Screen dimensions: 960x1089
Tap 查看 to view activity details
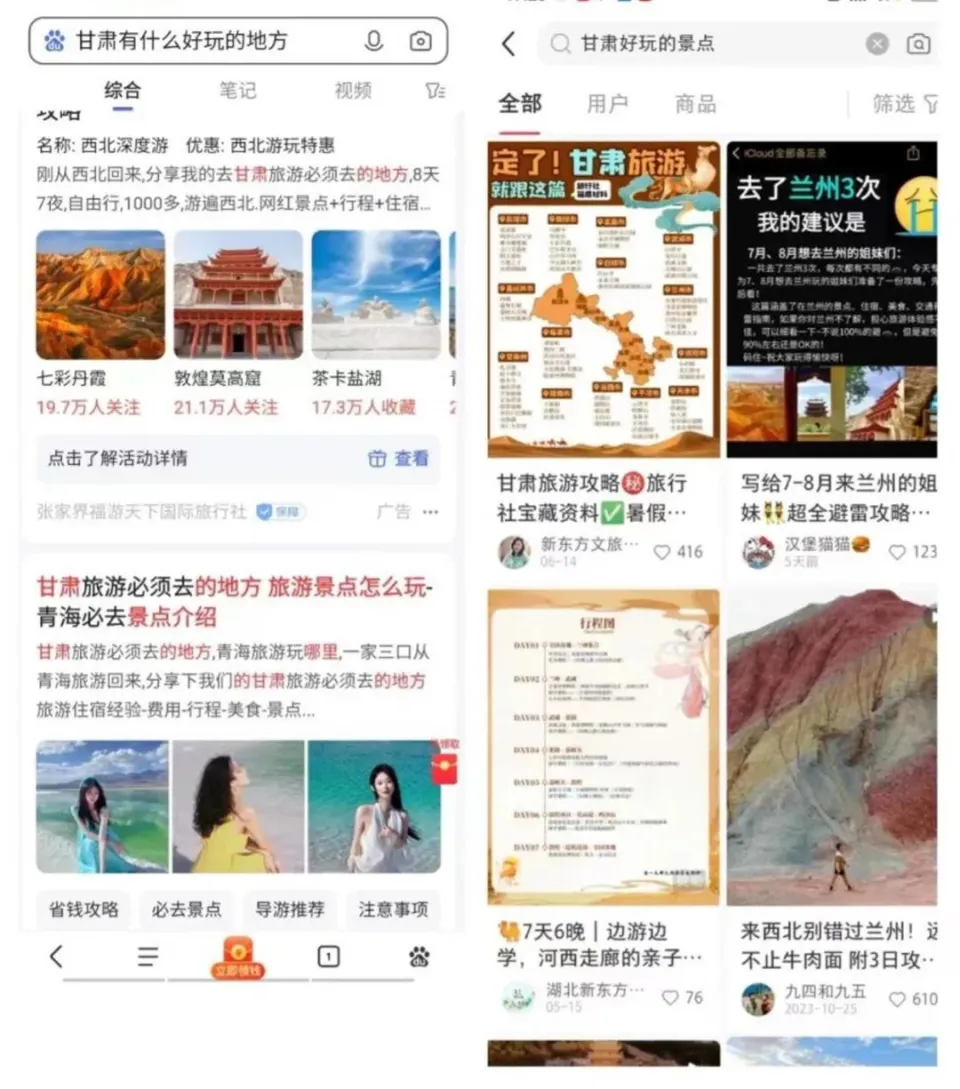(398, 459)
